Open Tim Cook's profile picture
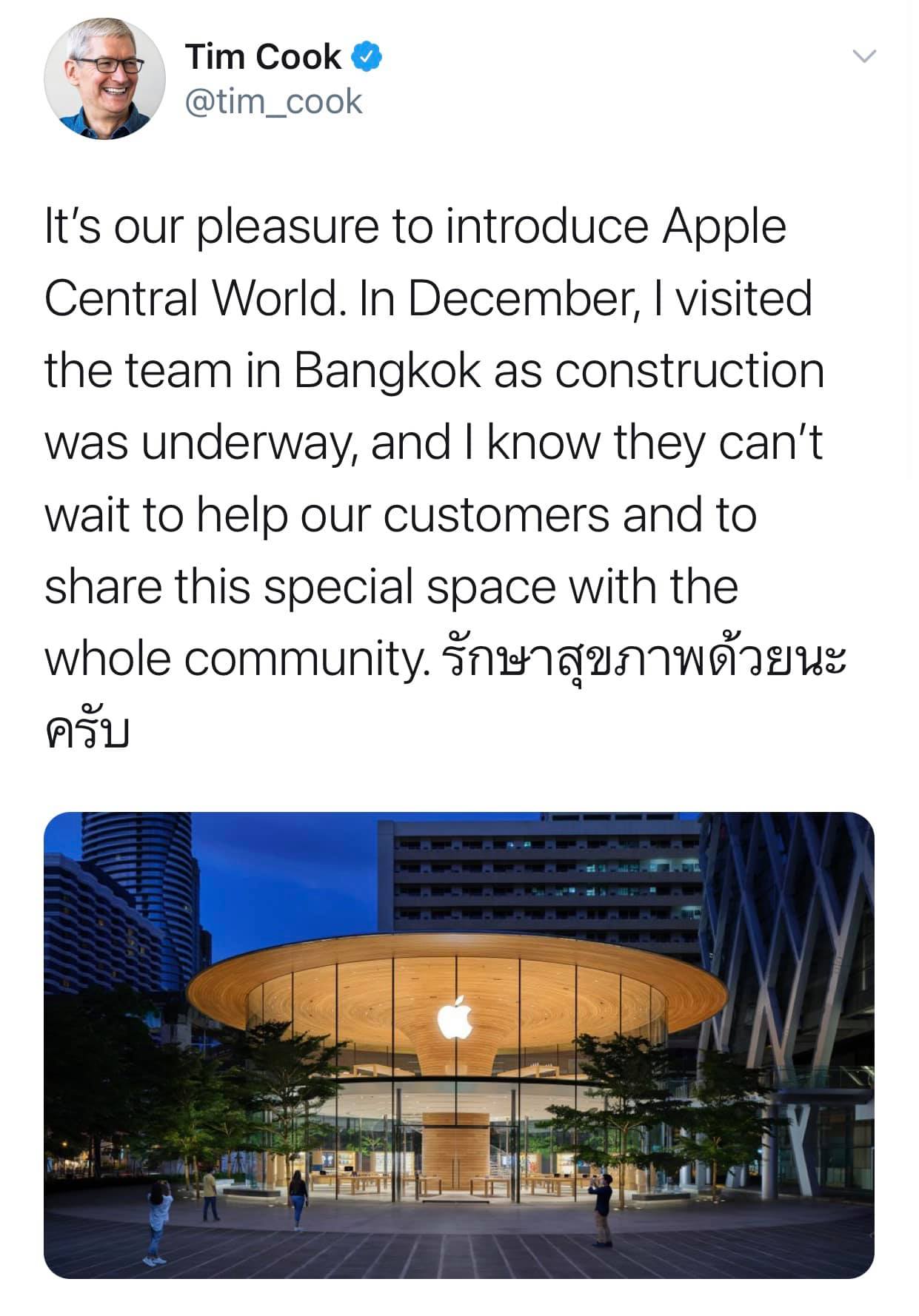 pos(104,79)
